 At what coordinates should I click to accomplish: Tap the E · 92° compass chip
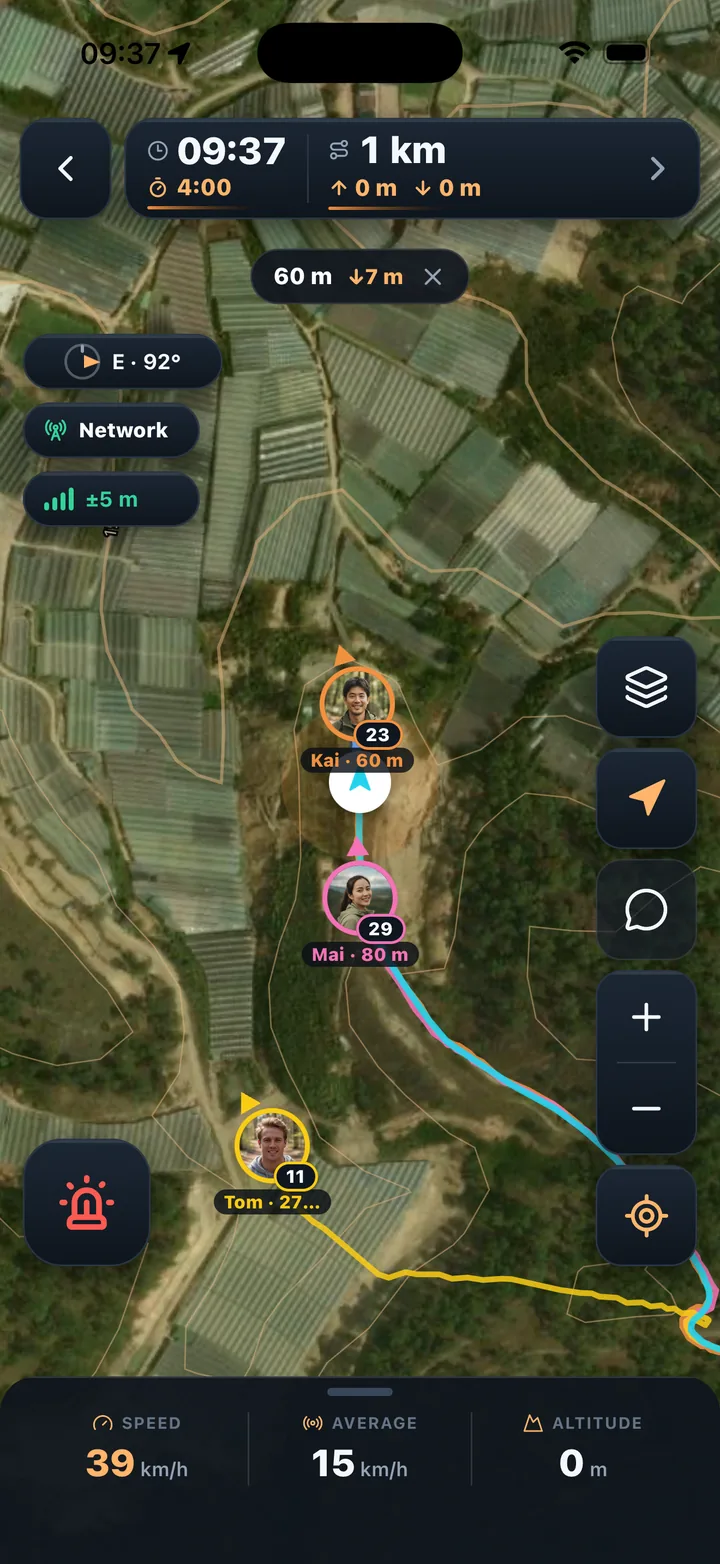(122, 362)
